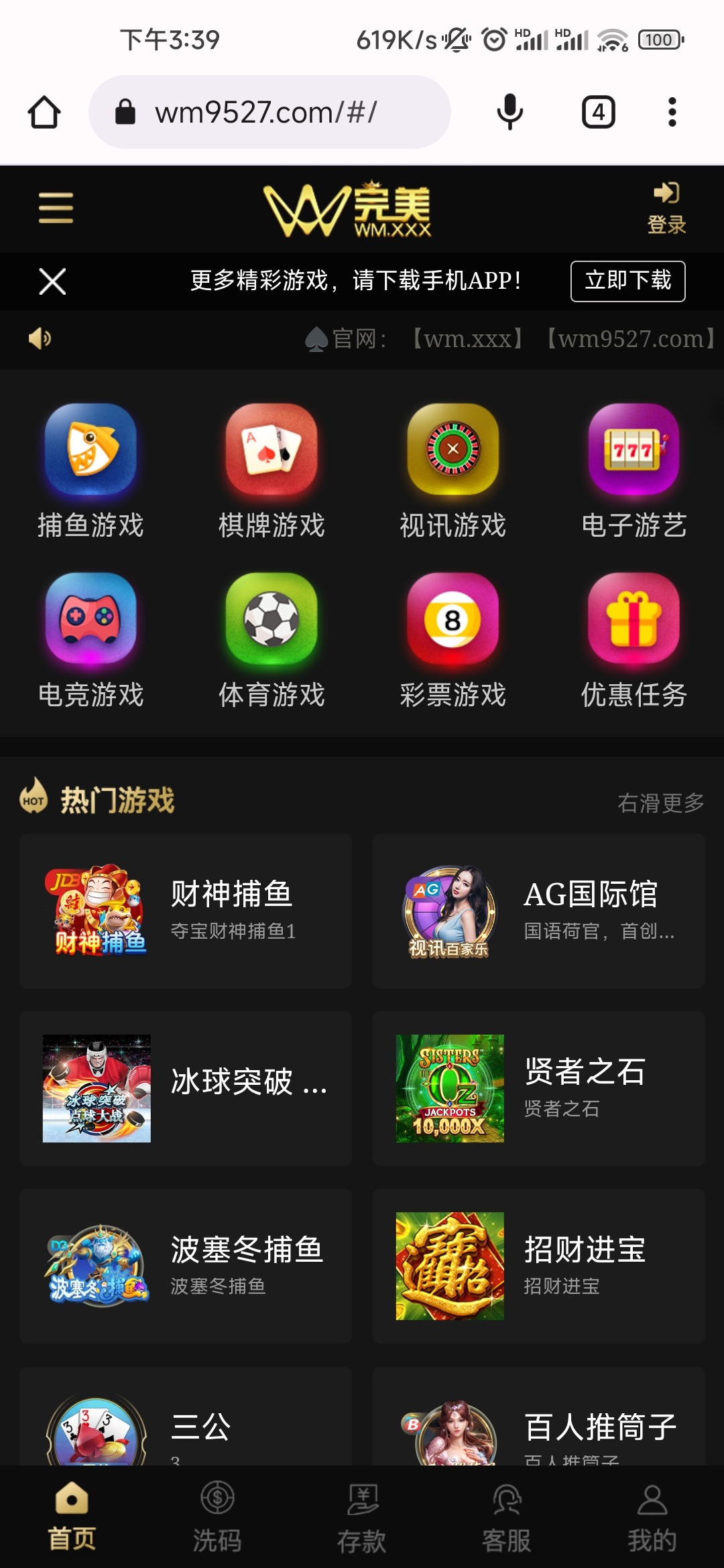Open the 招财进宝 game card
Viewport: 724px width, 1568px height.
(x=538, y=1266)
